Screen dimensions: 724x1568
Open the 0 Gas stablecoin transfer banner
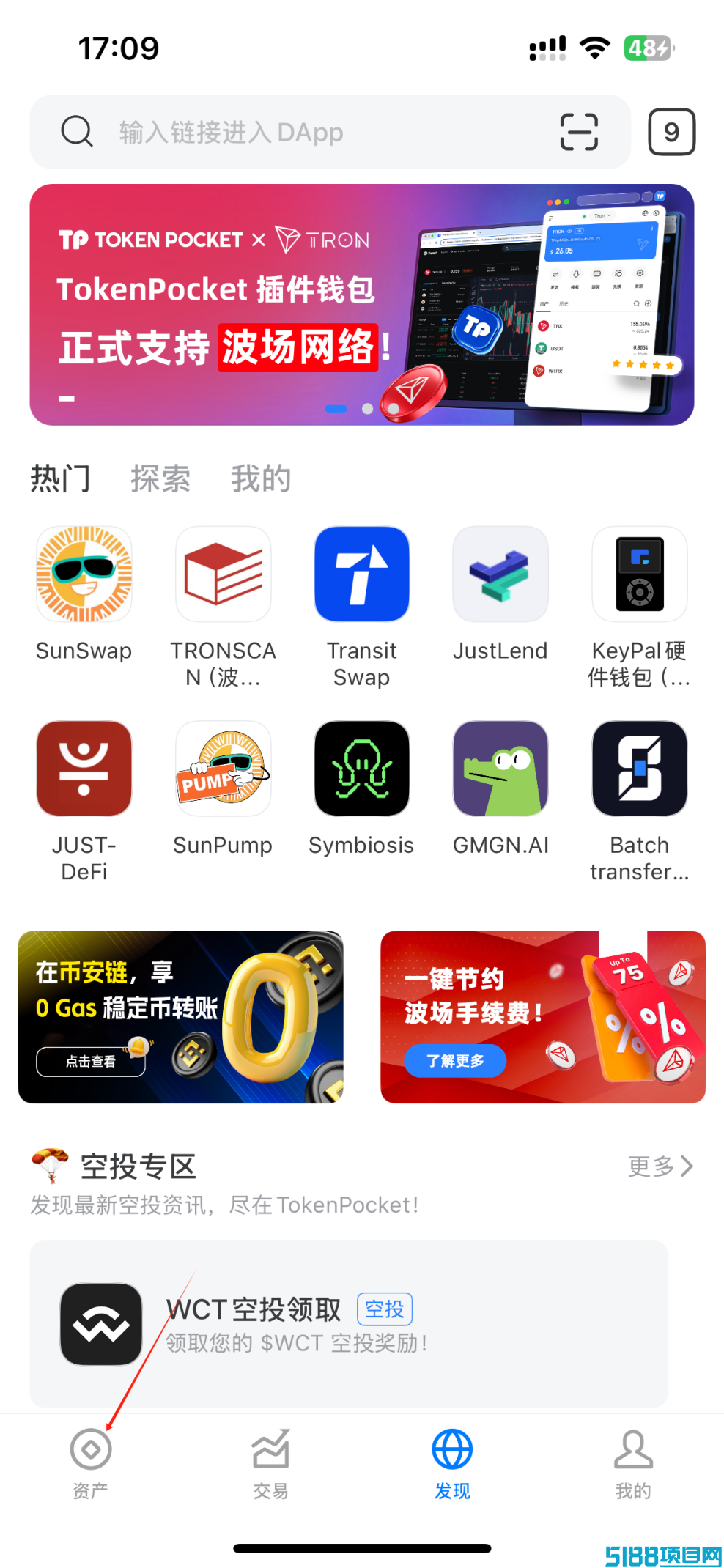pos(180,1017)
